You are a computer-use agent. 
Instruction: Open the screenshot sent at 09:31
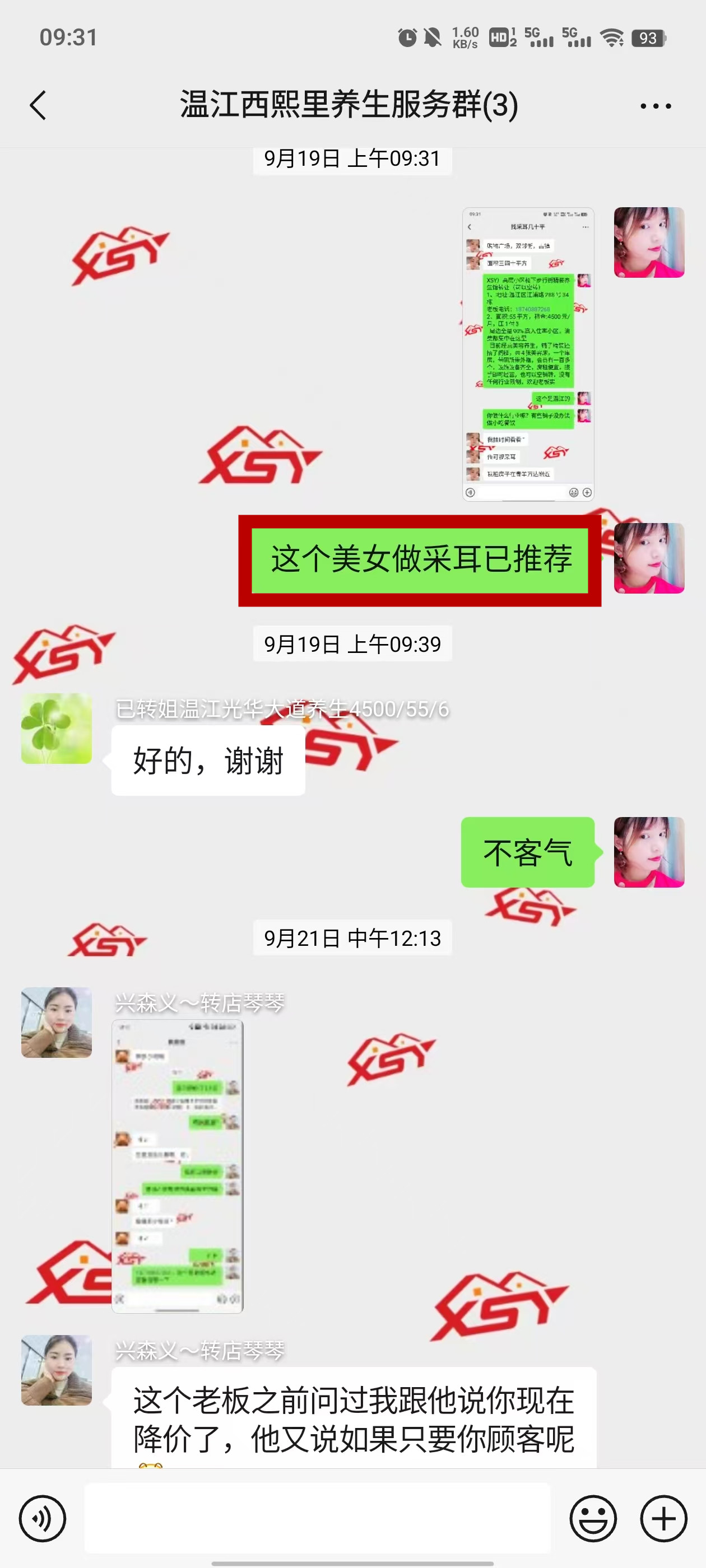(527, 354)
